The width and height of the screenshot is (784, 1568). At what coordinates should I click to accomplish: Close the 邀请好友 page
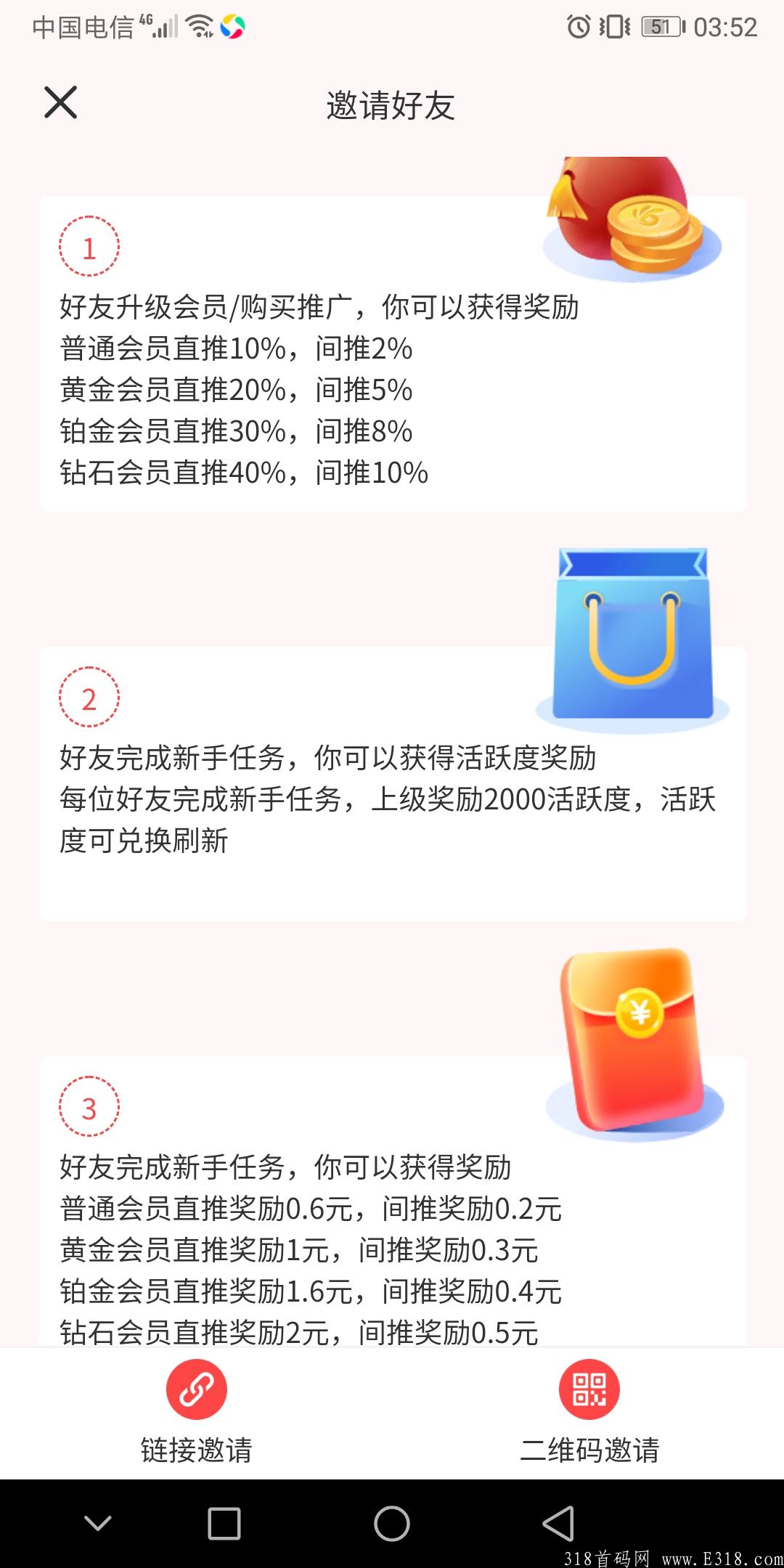click(60, 102)
